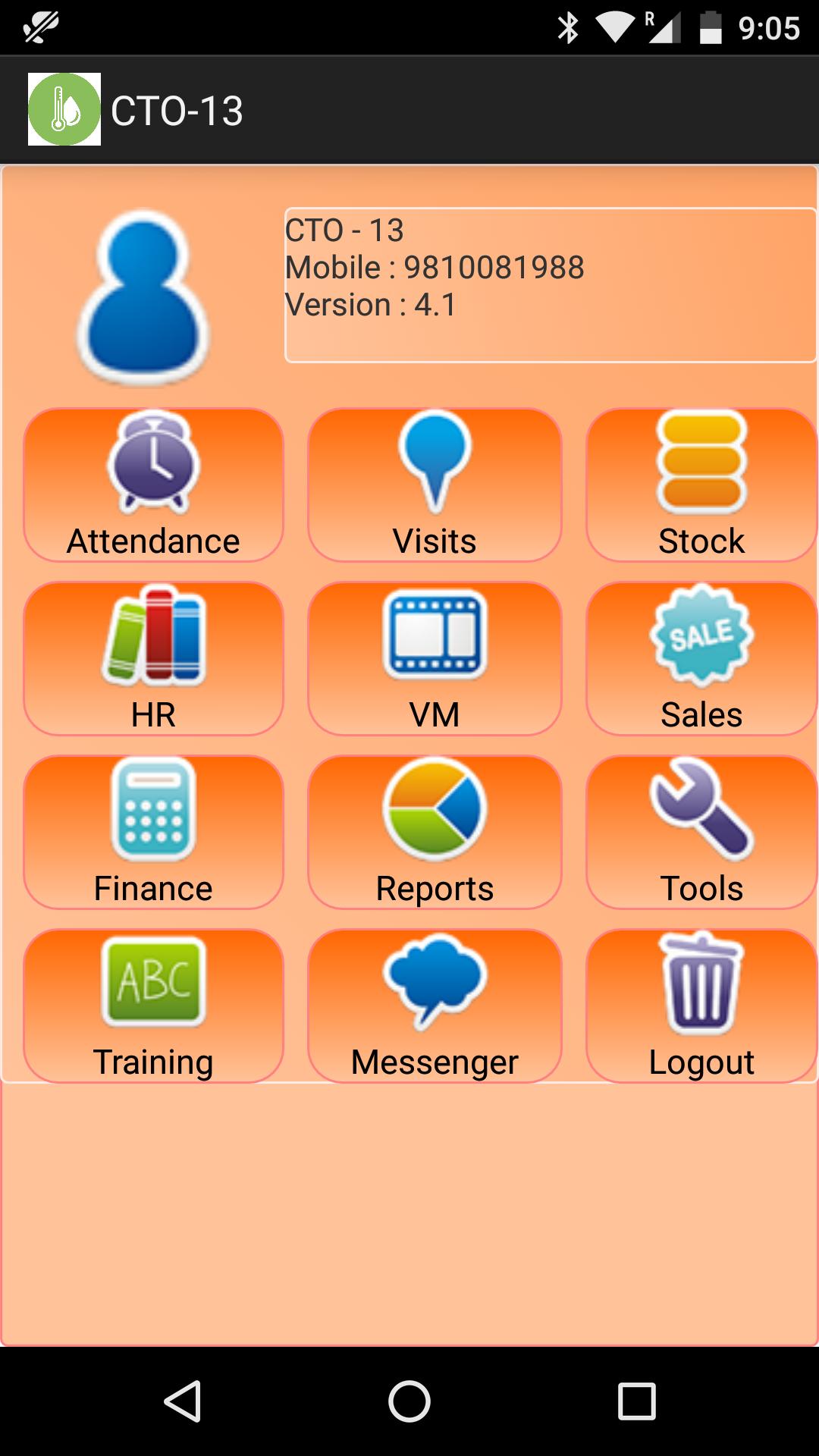Tap Logout to sign out
The image size is (819, 1456).
(701, 1006)
